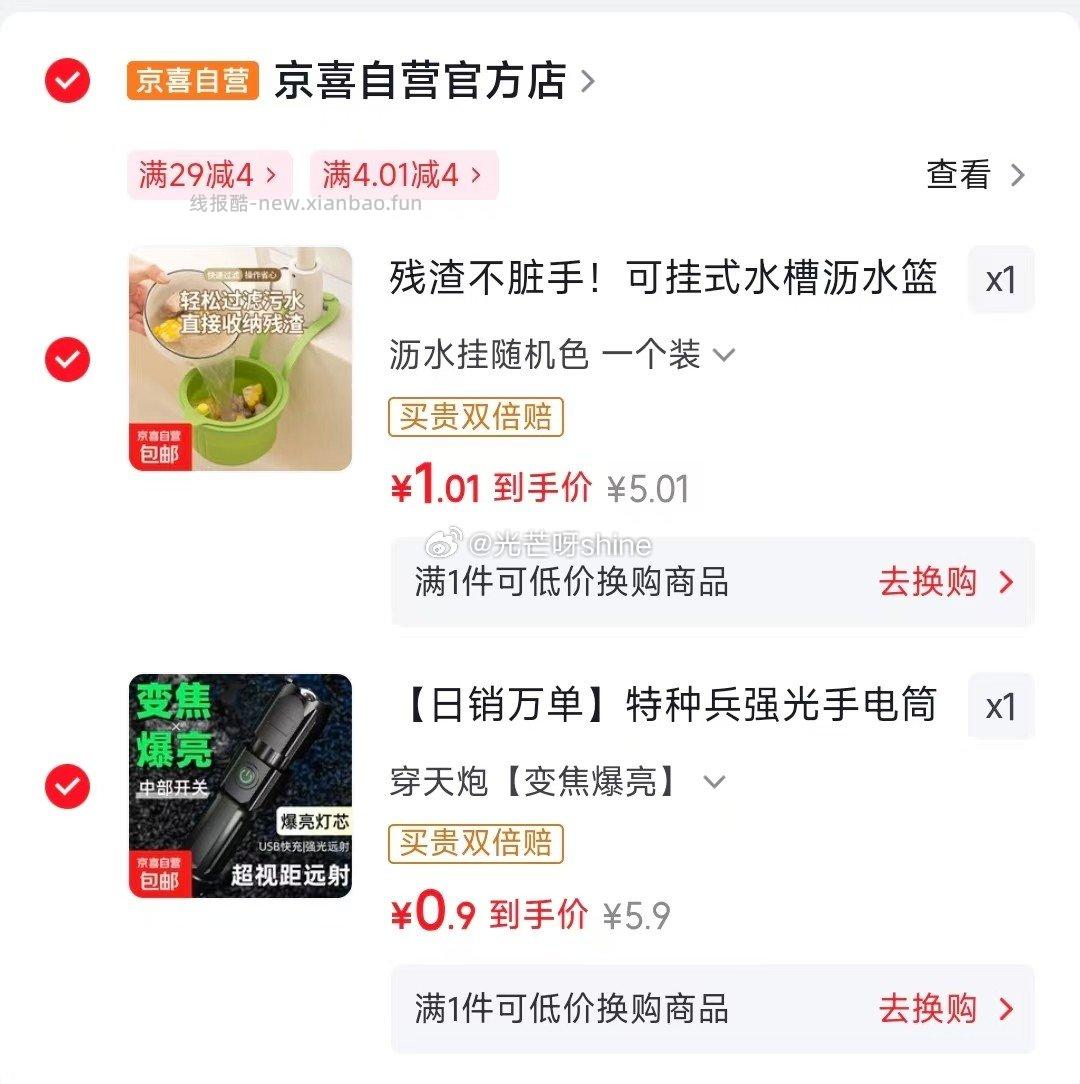Viewport: 1080px width, 1084px height.
Task: Expand the 查看 coupon details chevron
Action: coord(1018,175)
